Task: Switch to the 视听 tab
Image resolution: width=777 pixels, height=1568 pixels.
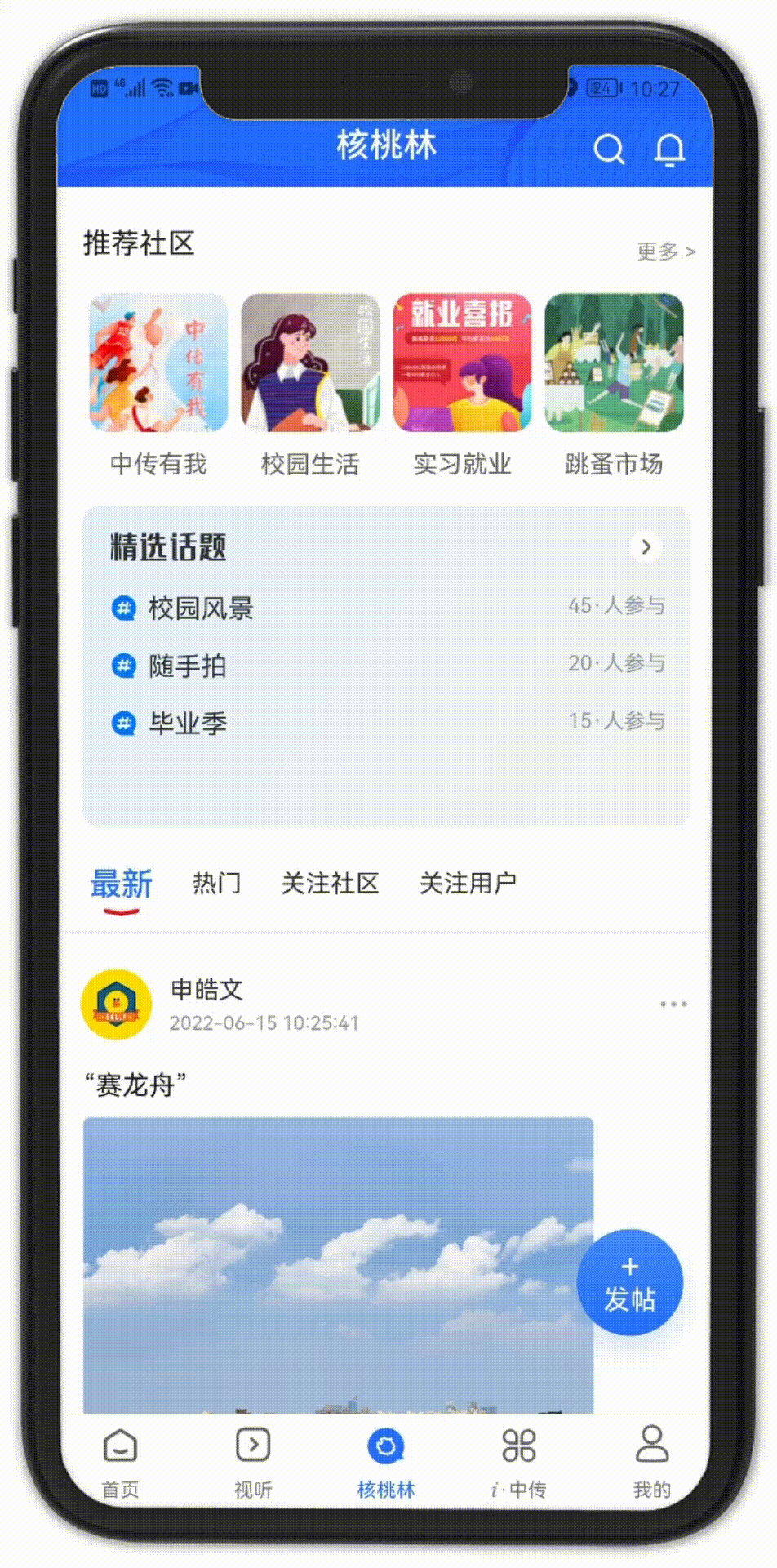Action: click(253, 1462)
